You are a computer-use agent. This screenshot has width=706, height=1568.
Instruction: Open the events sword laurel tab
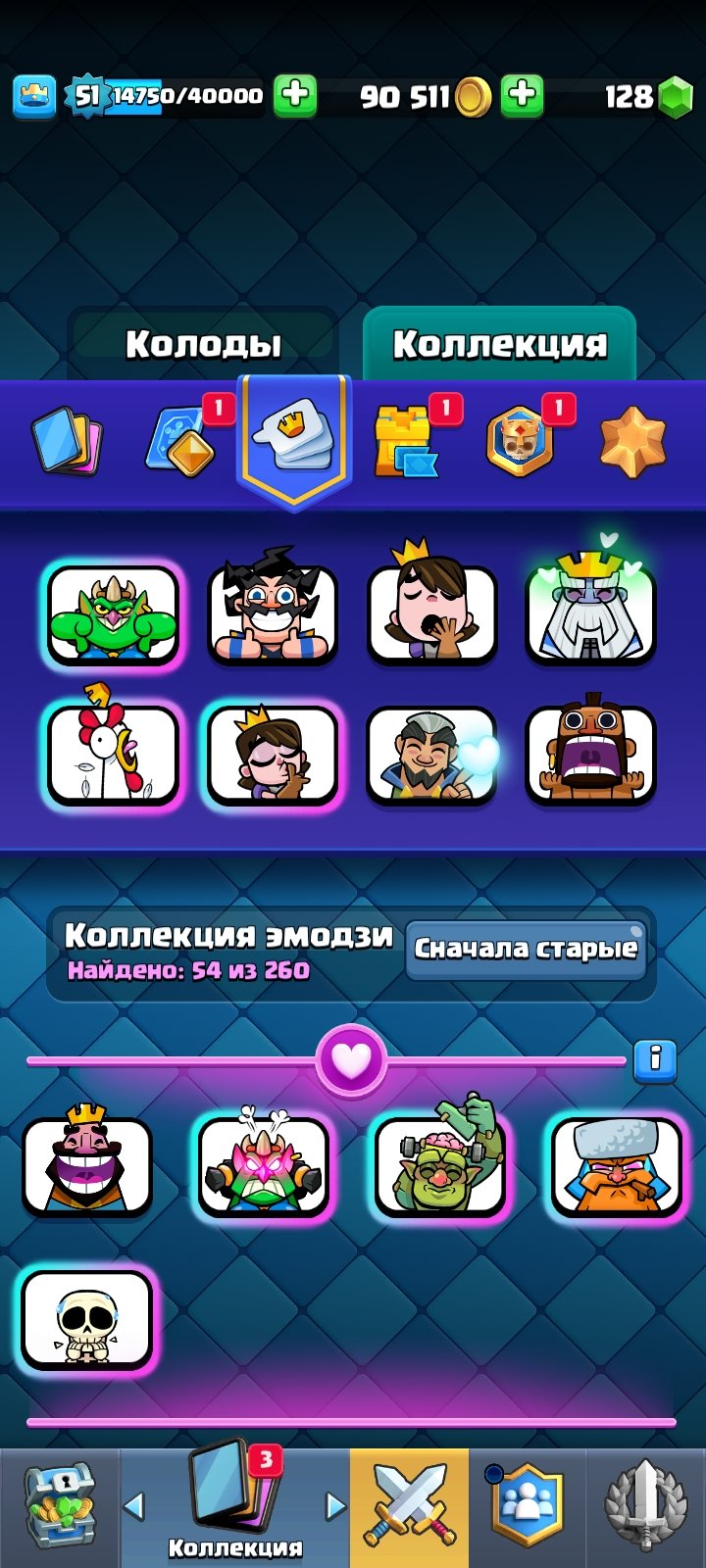pyautogui.click(x=645, y=1507)
